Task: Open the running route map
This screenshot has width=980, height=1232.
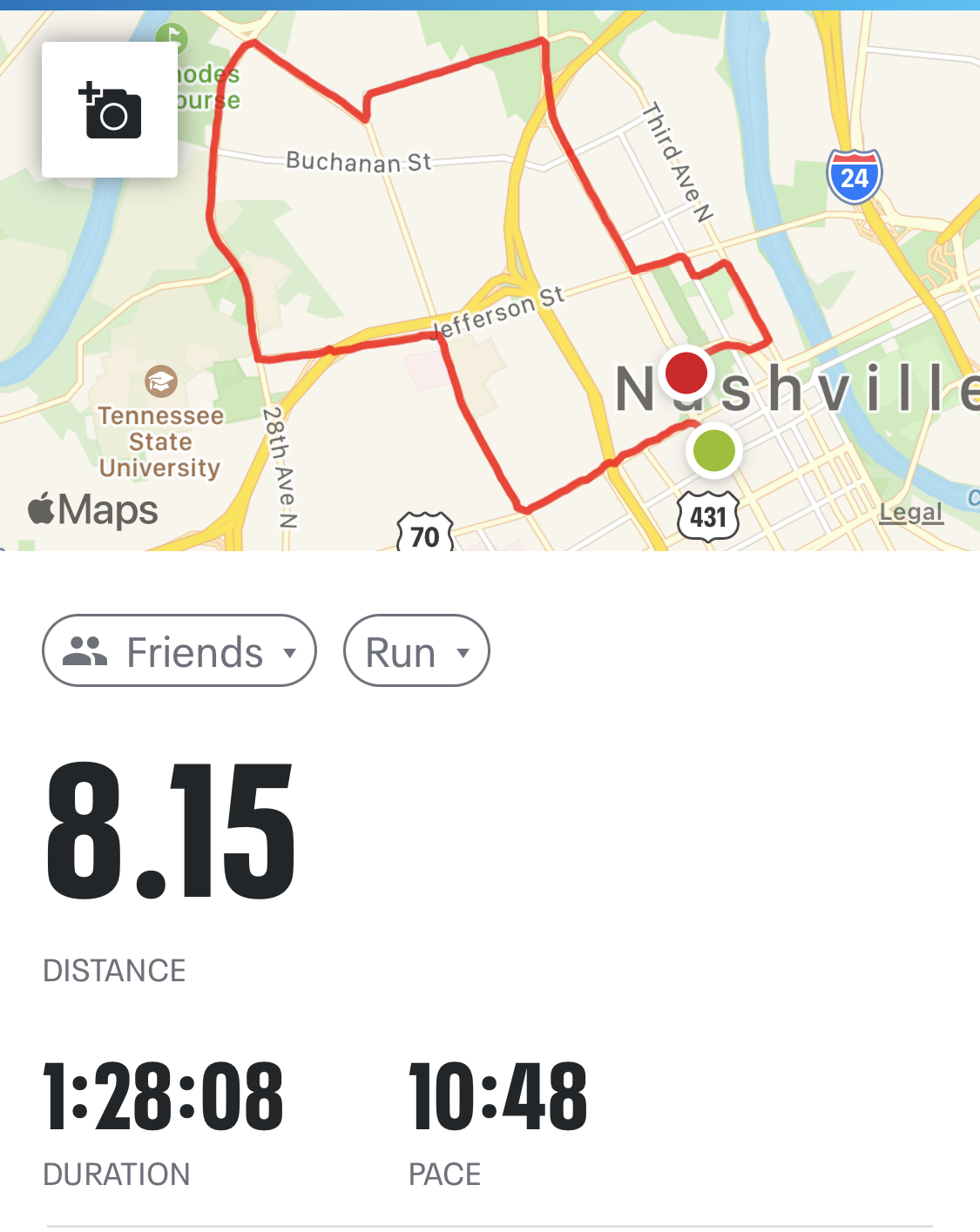Action: coord(490,280)
